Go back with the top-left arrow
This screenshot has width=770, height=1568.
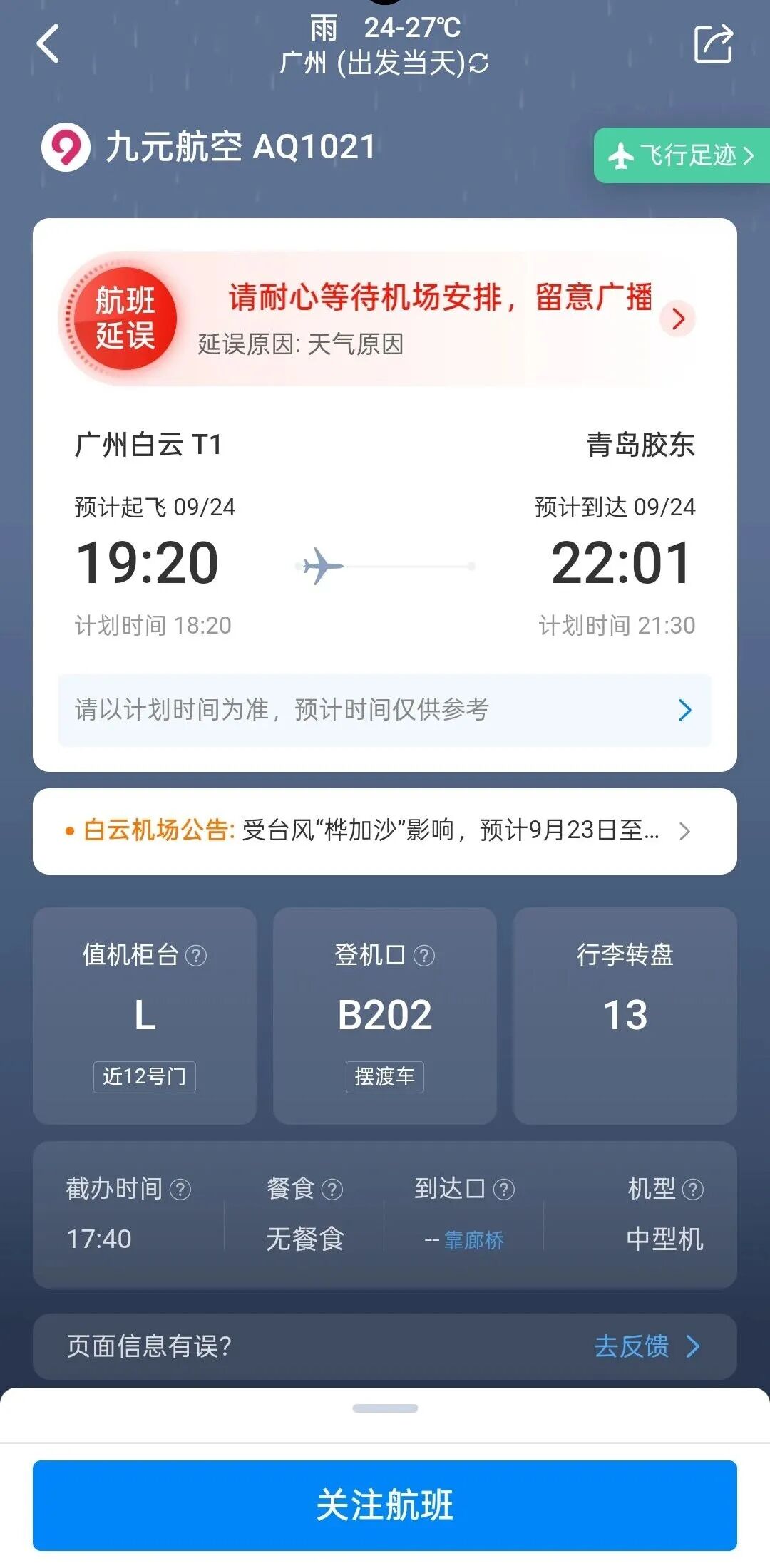48,43
